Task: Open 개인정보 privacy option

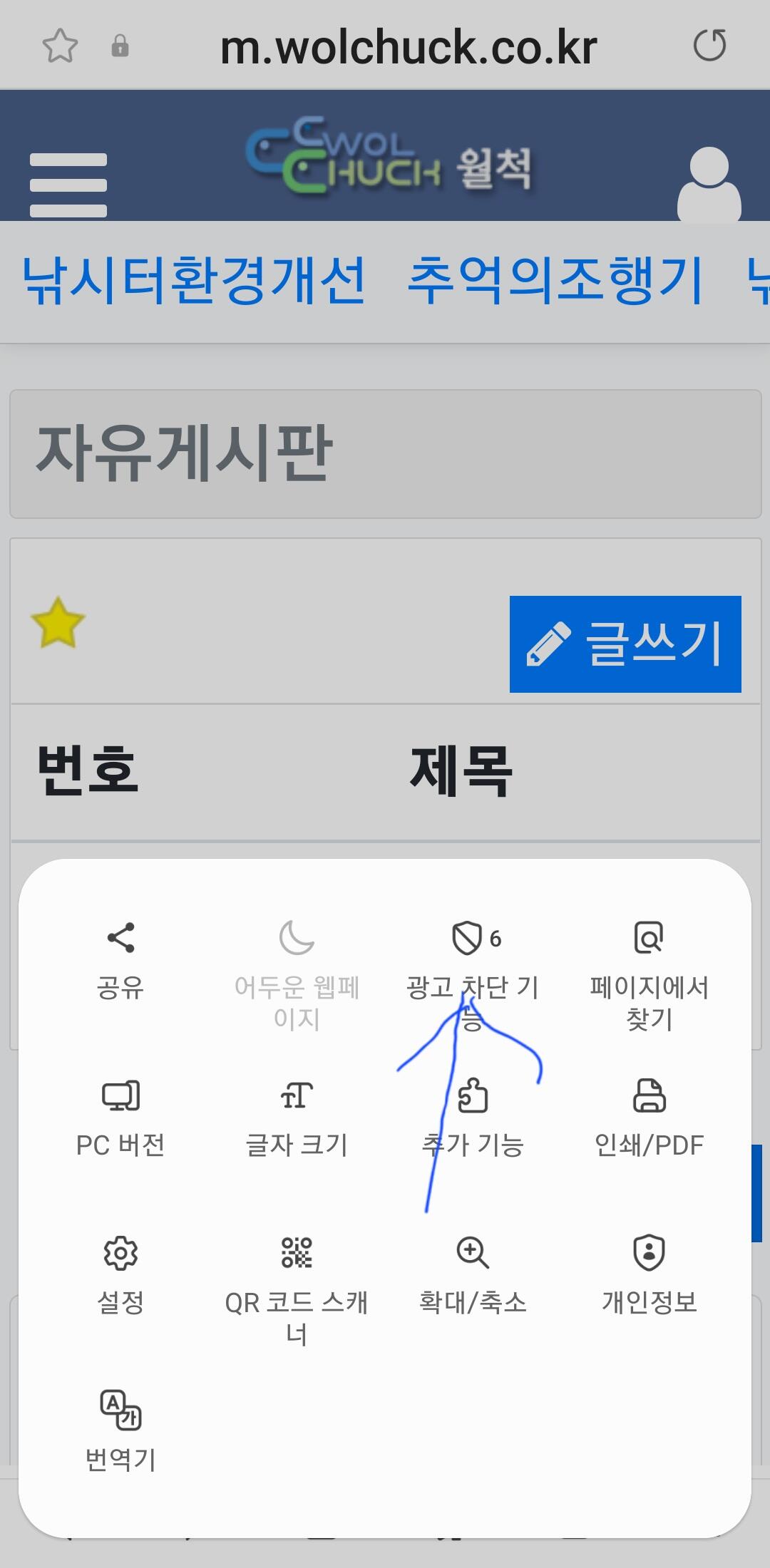Action: pyautogui.click(x=649, y=1276)
